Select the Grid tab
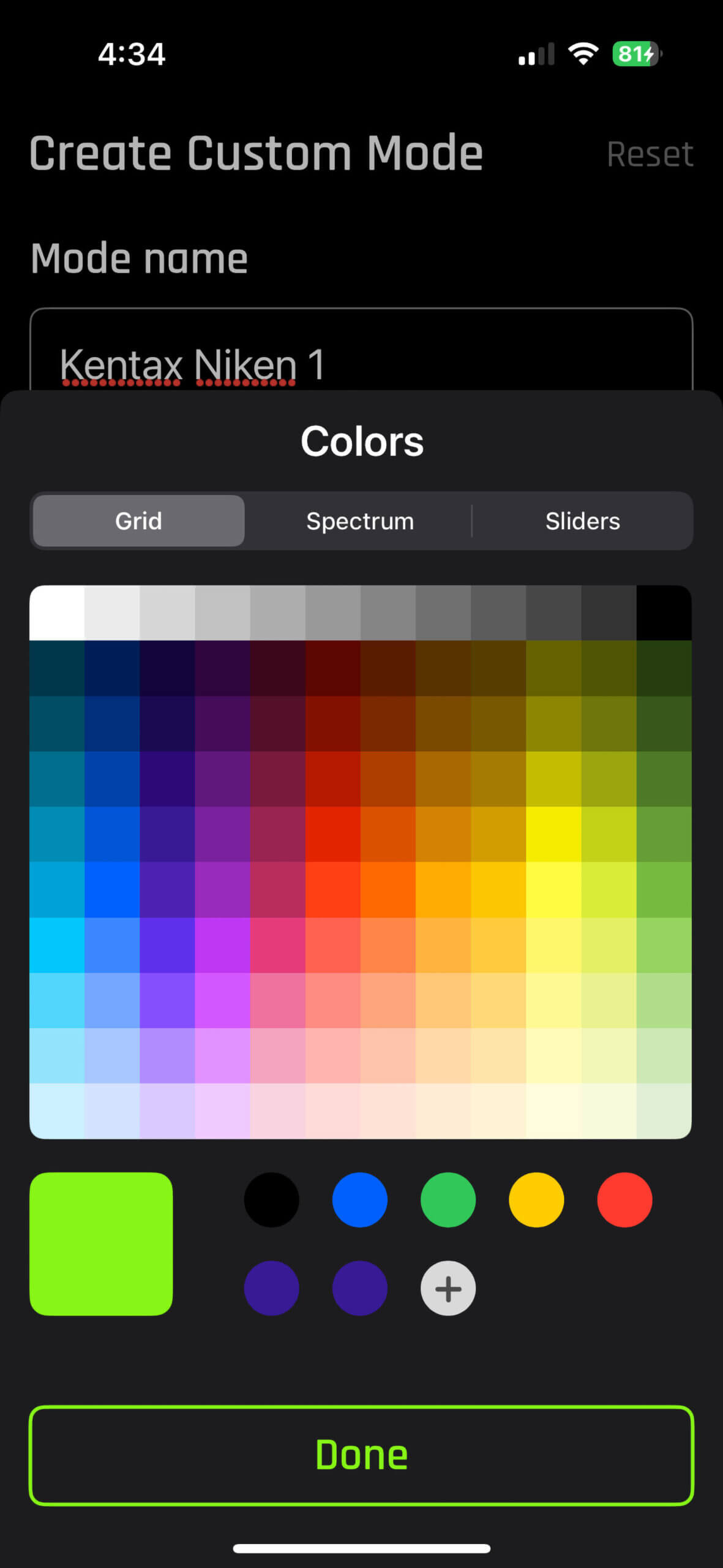The height and width of the screenshot is (1568, 723). pyautogui.click(x=139, y=521)
